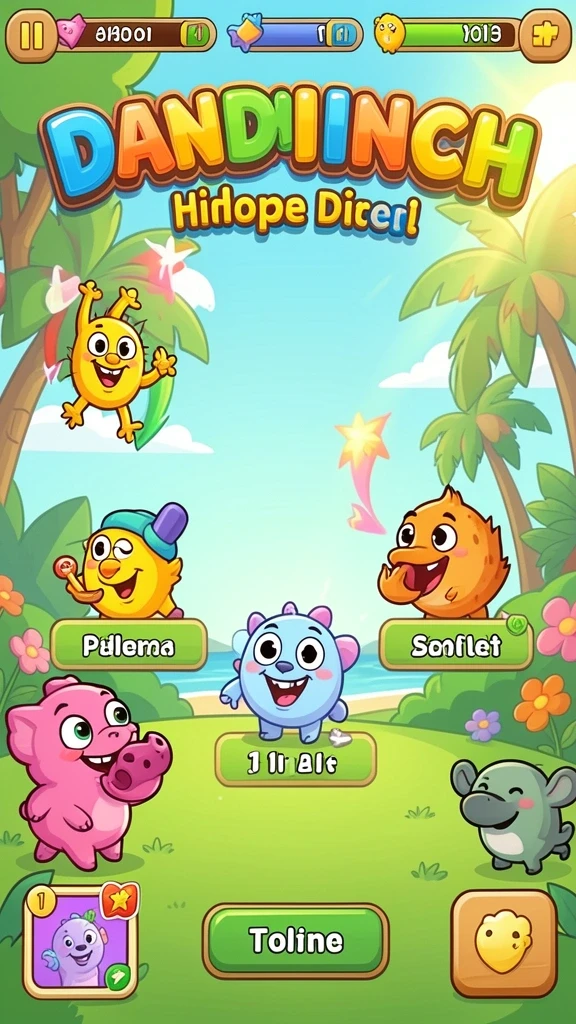Tap the green plus on the pink gem counter
576x1024 pixels.
pos(197,33)
